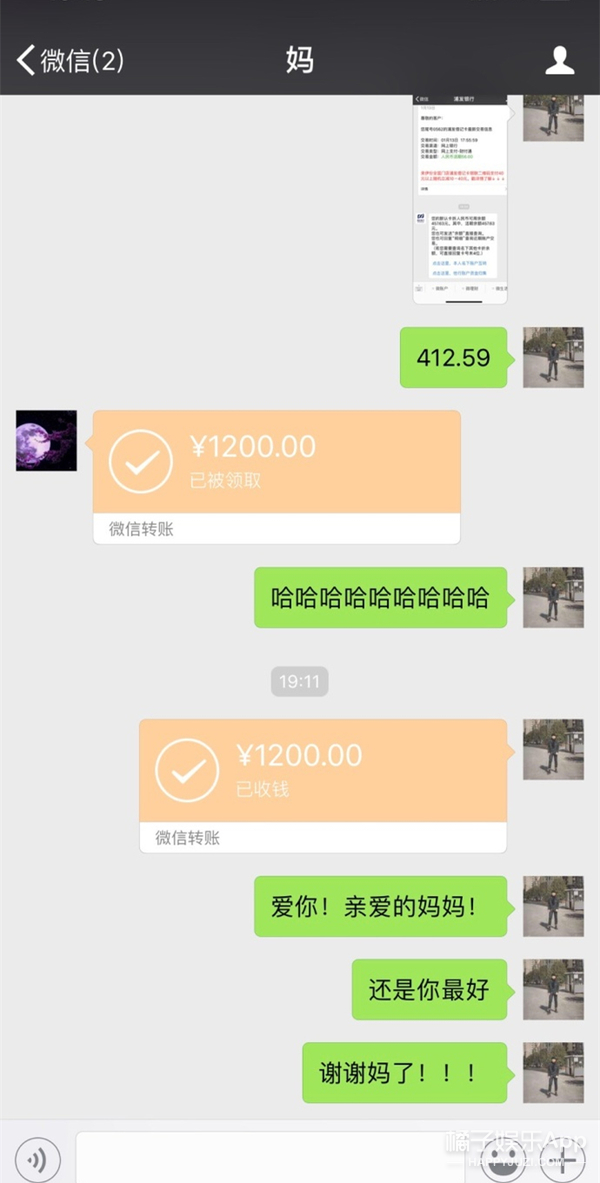This screenshot has width=600, height=1183.
Task: Tap my avatar beside the 412.59 message
Action: [x=553, y=357]
